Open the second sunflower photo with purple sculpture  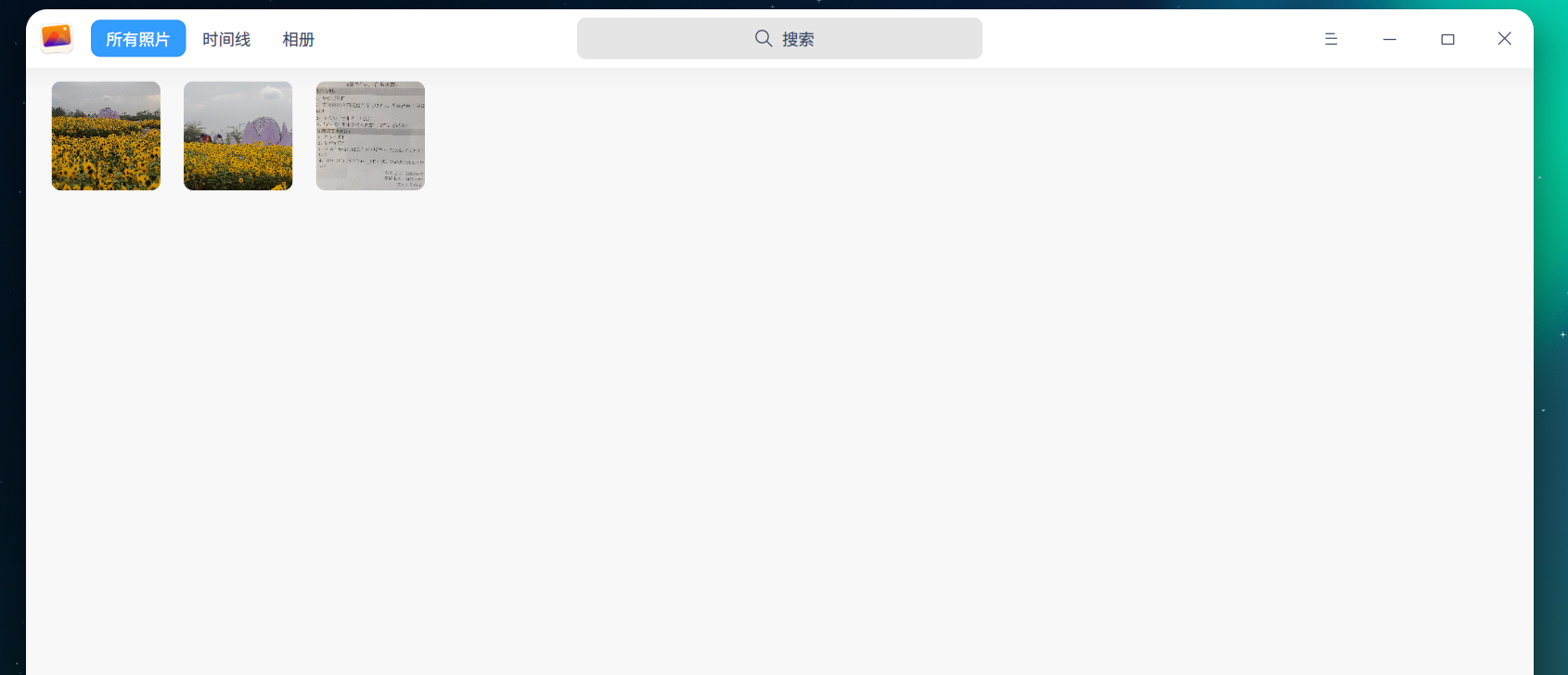[238, 136]
